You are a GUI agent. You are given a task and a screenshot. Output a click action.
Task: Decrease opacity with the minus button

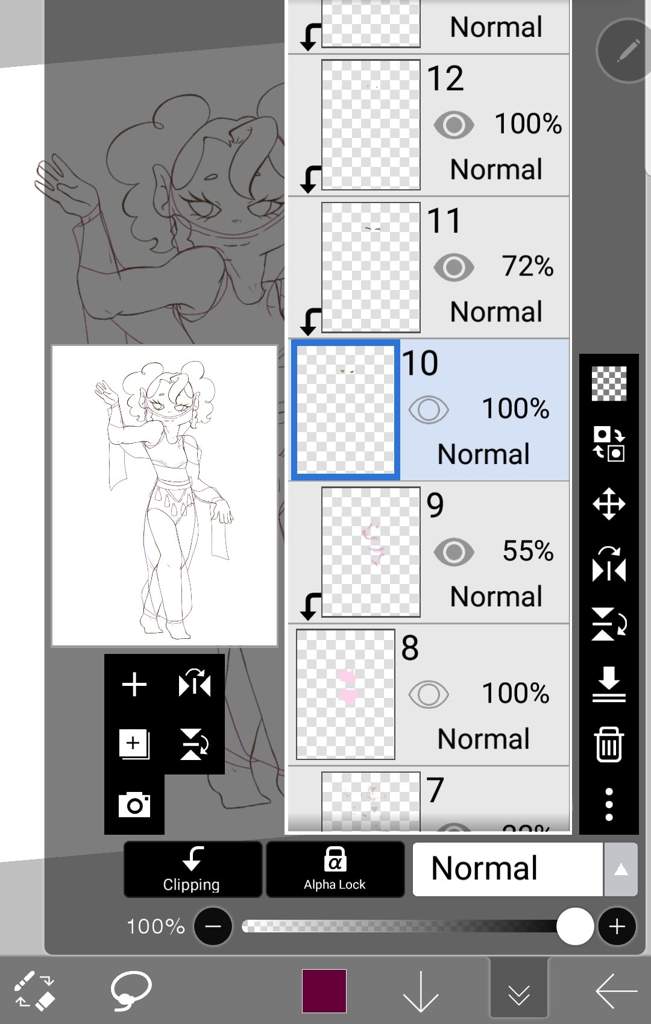(212, 927)
